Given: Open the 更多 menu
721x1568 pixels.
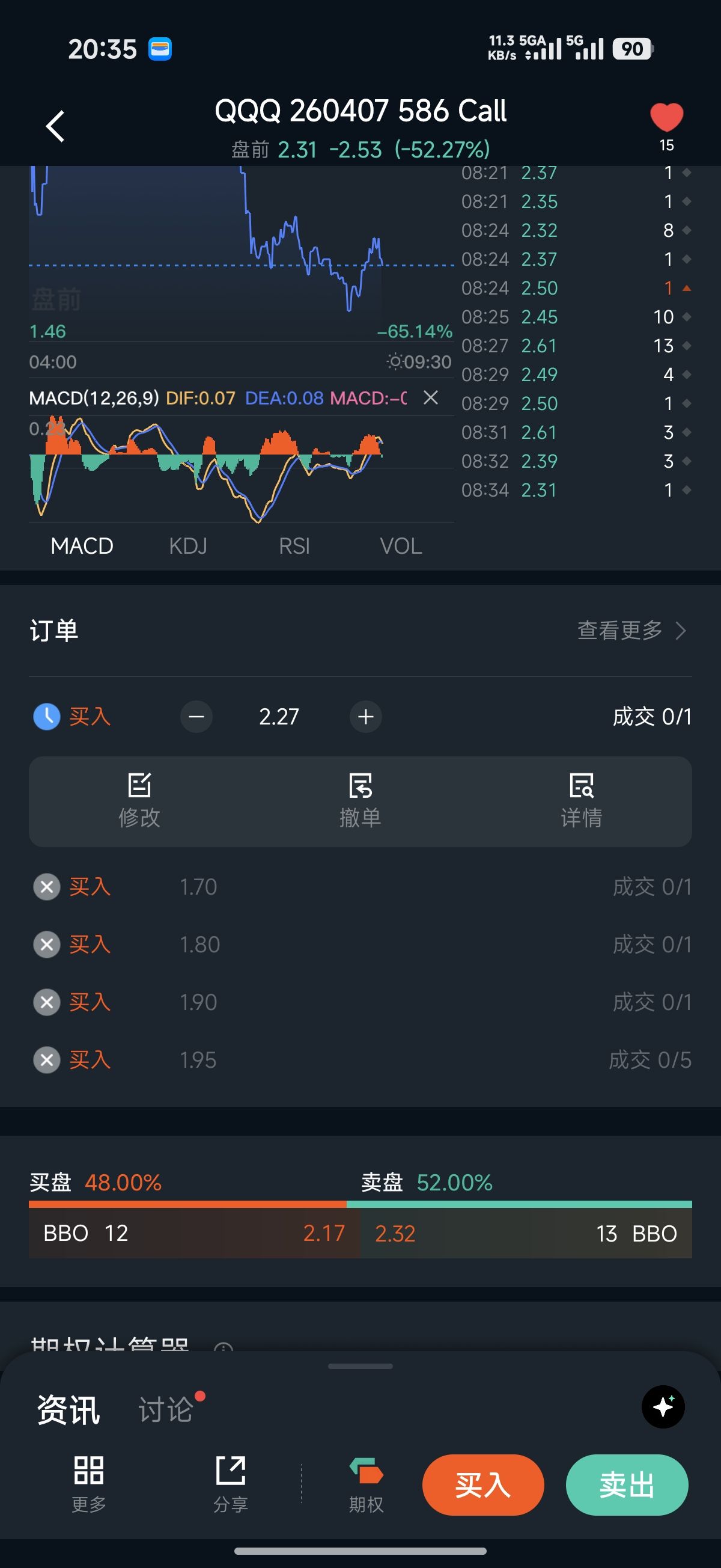Looking at the screenshot, I should click(89, 1484).
